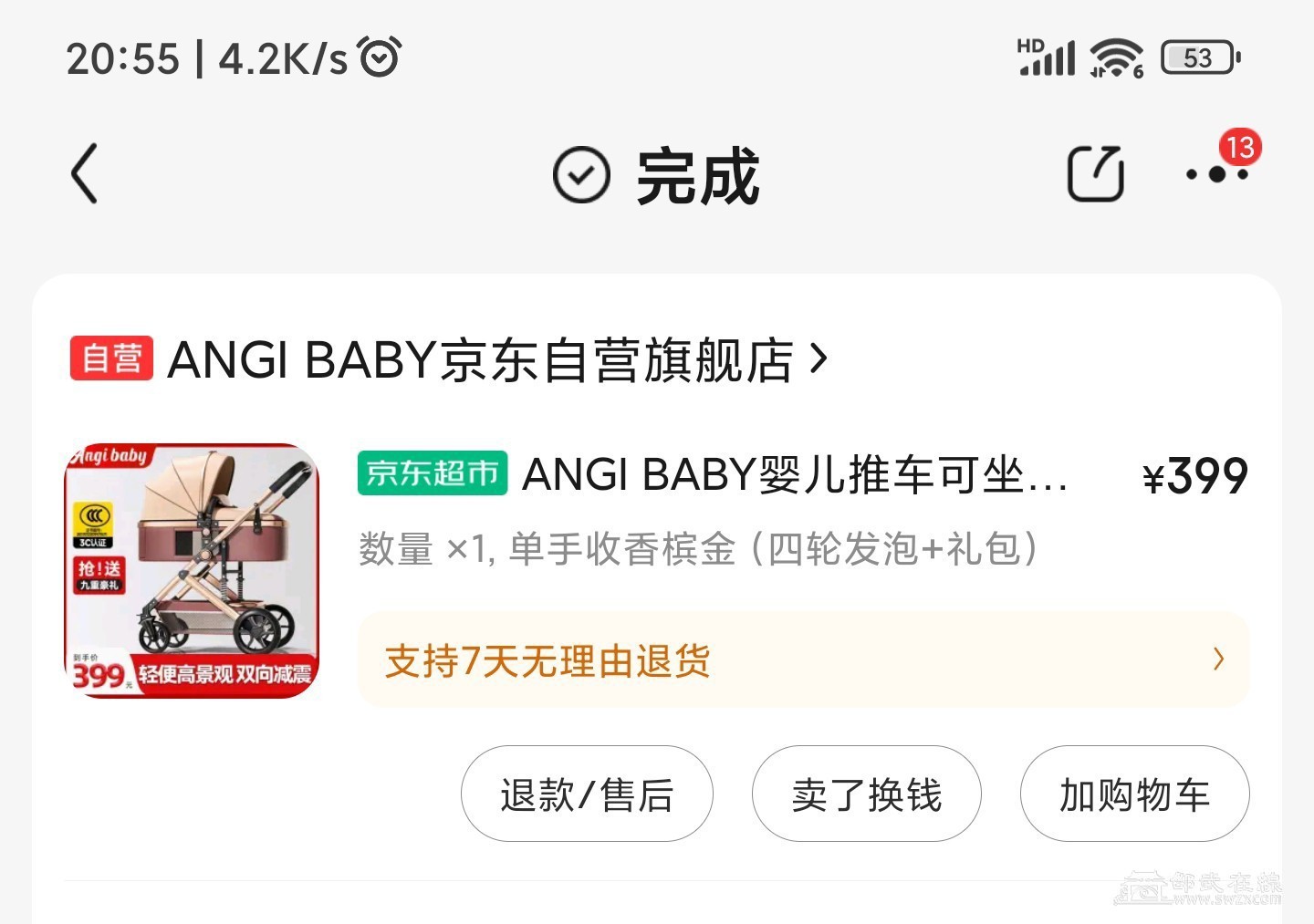Open the stroller product image
Viewport: 1314px width, 924px height.
(x=192, y=571)
